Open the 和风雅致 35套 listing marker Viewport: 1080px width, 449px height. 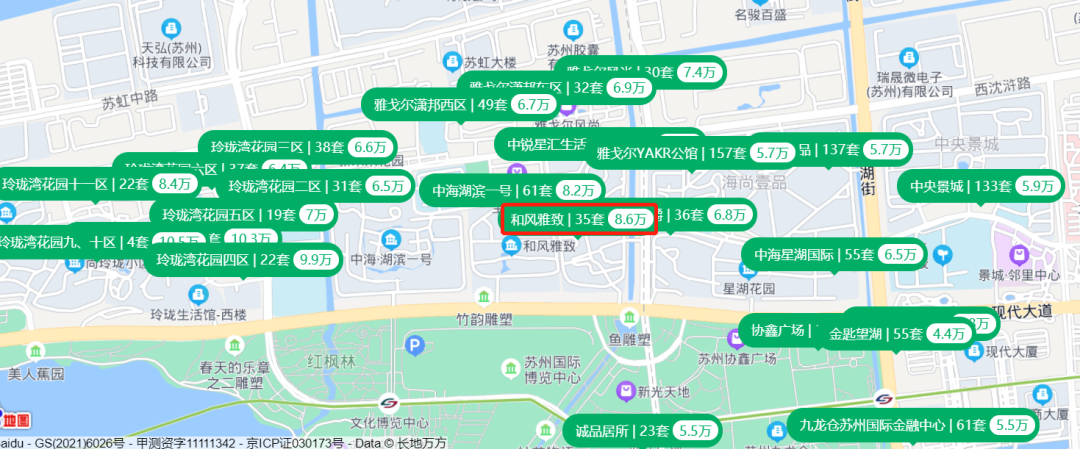tap(579, 218)
